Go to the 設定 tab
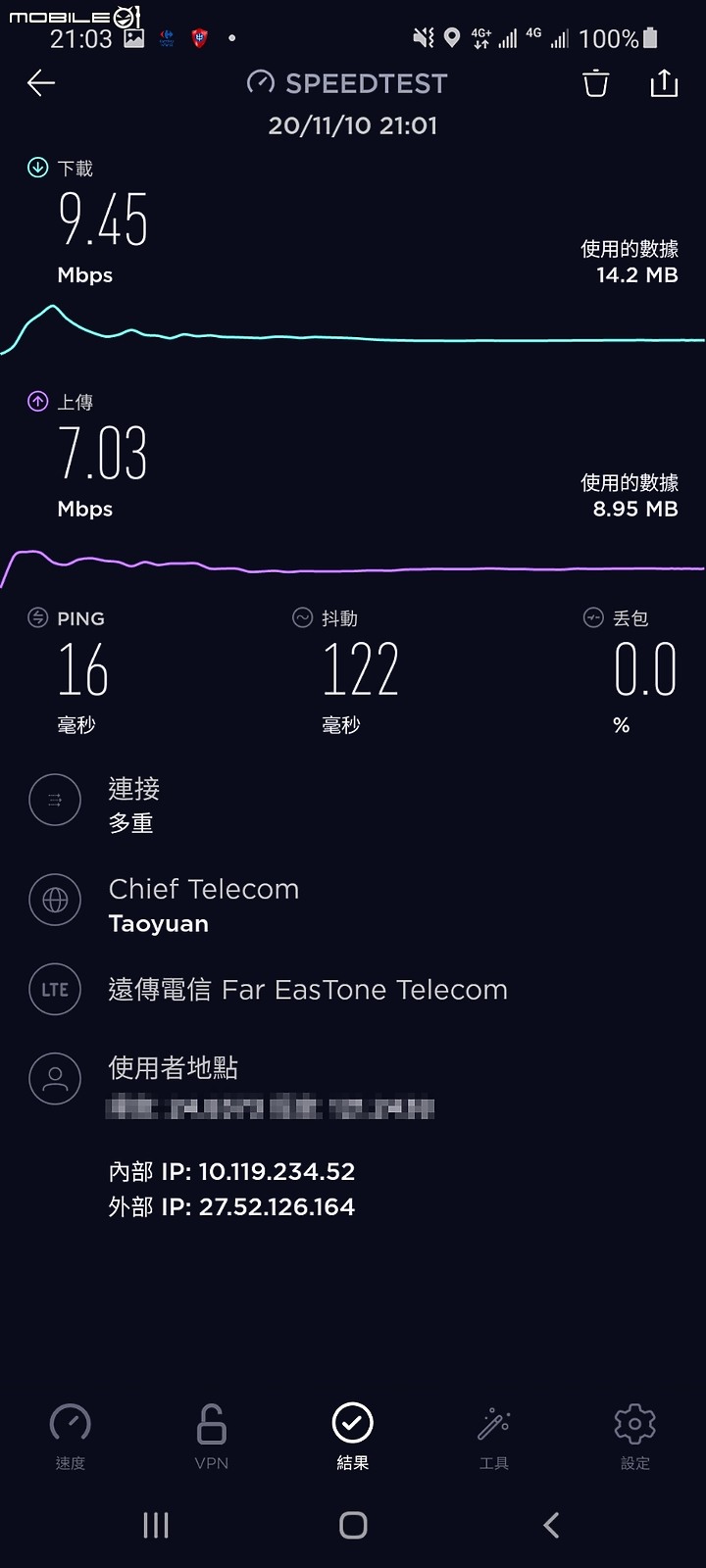Screen dimensions: 706x1568 click(635, 1437)
